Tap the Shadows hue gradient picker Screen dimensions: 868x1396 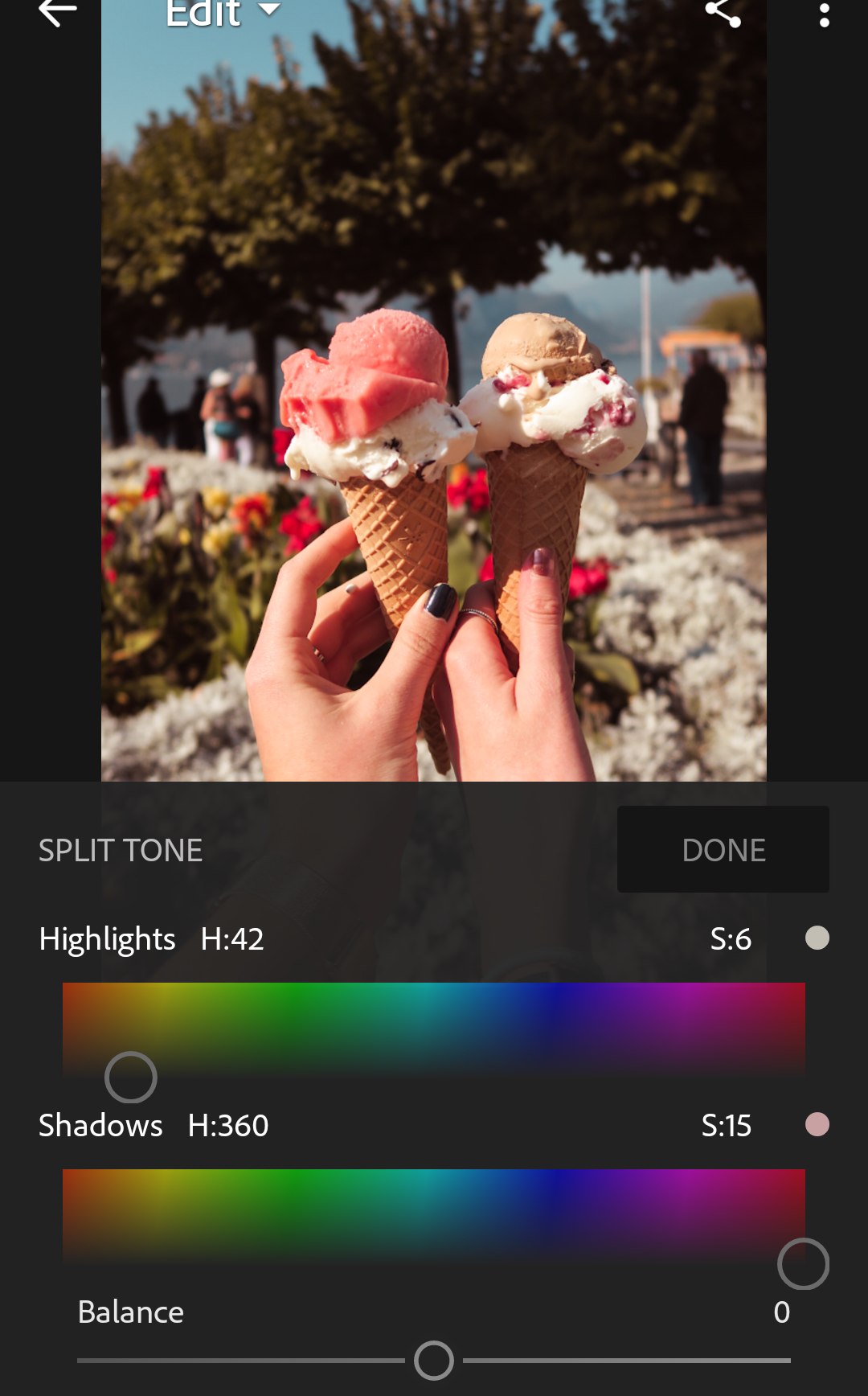pyautogui.click(x=434, y=1214)
